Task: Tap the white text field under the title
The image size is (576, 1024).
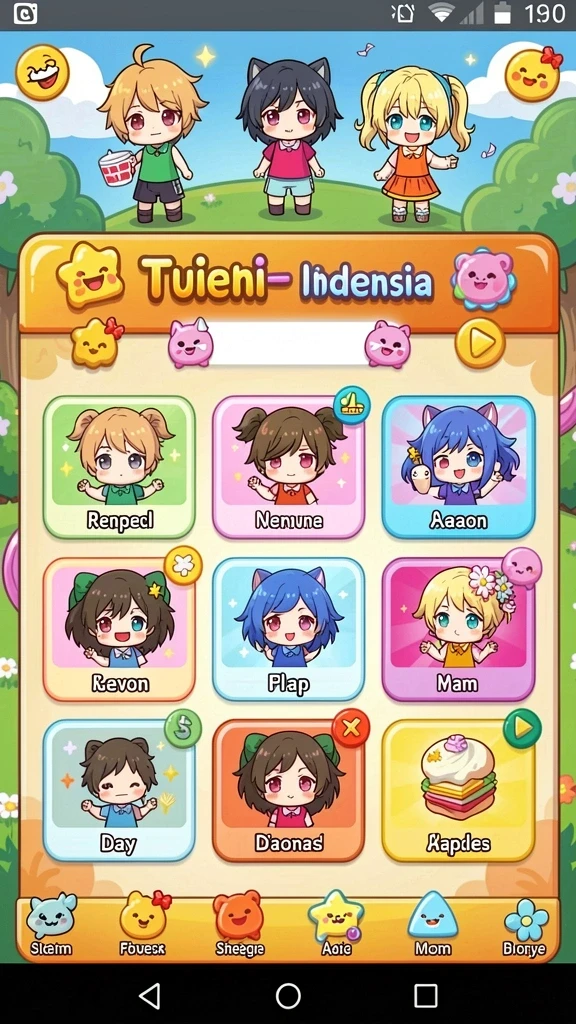Action: point(291,344)
